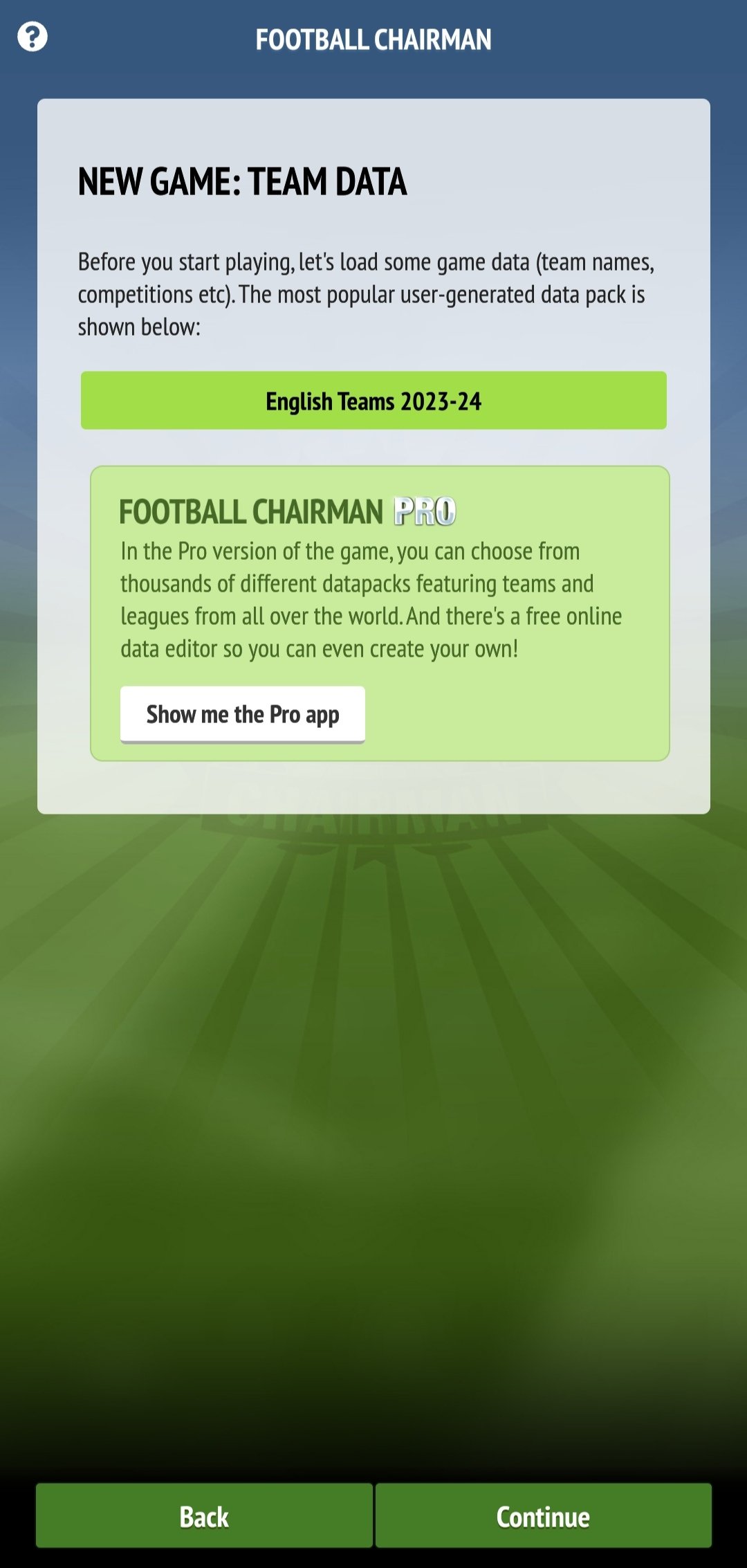The height and width of the screenshot is (1568, 747).
Task: Tap Show me the Pro app
Action: (x=243, y=715)
